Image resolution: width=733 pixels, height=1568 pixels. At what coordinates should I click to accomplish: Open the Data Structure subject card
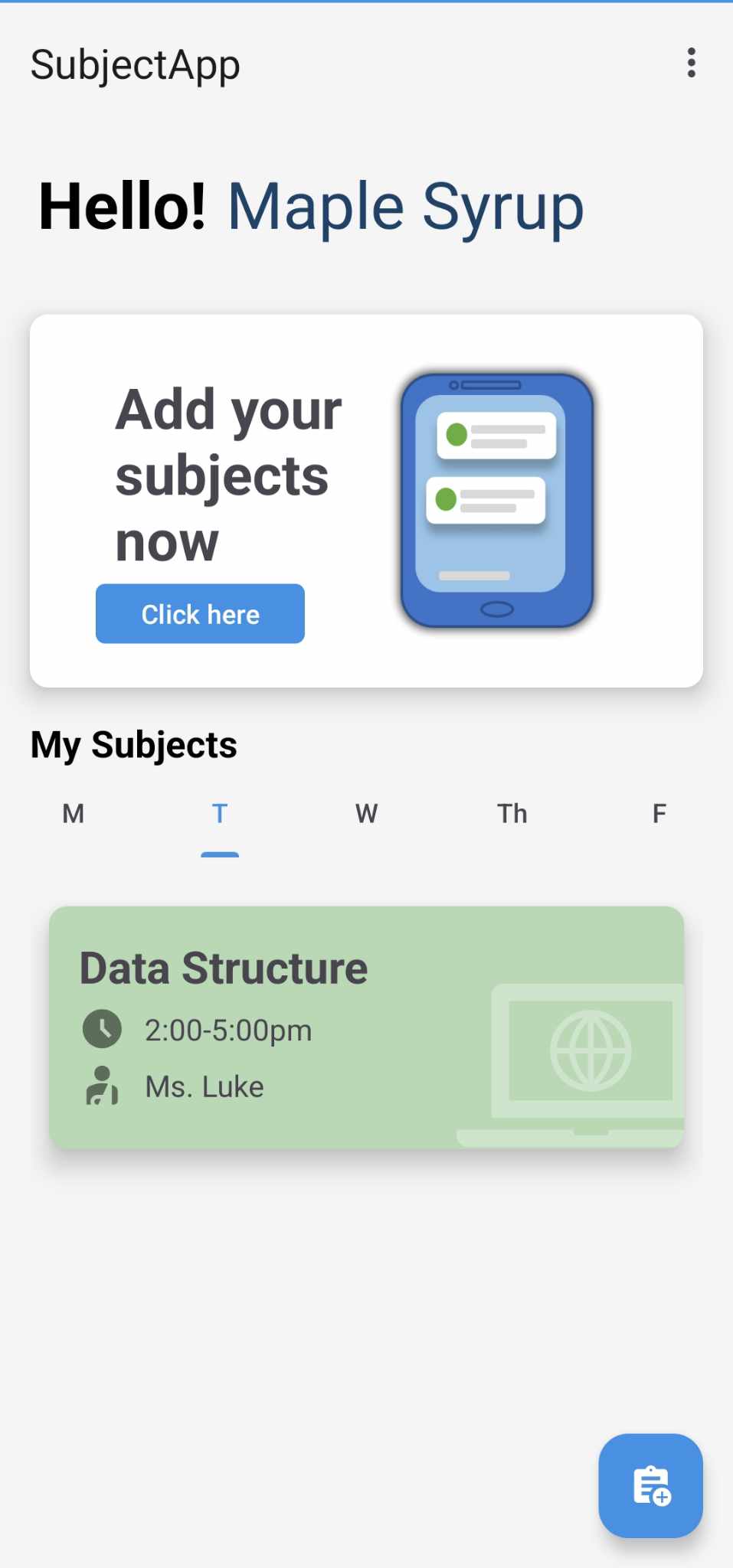pos(366,1027)
